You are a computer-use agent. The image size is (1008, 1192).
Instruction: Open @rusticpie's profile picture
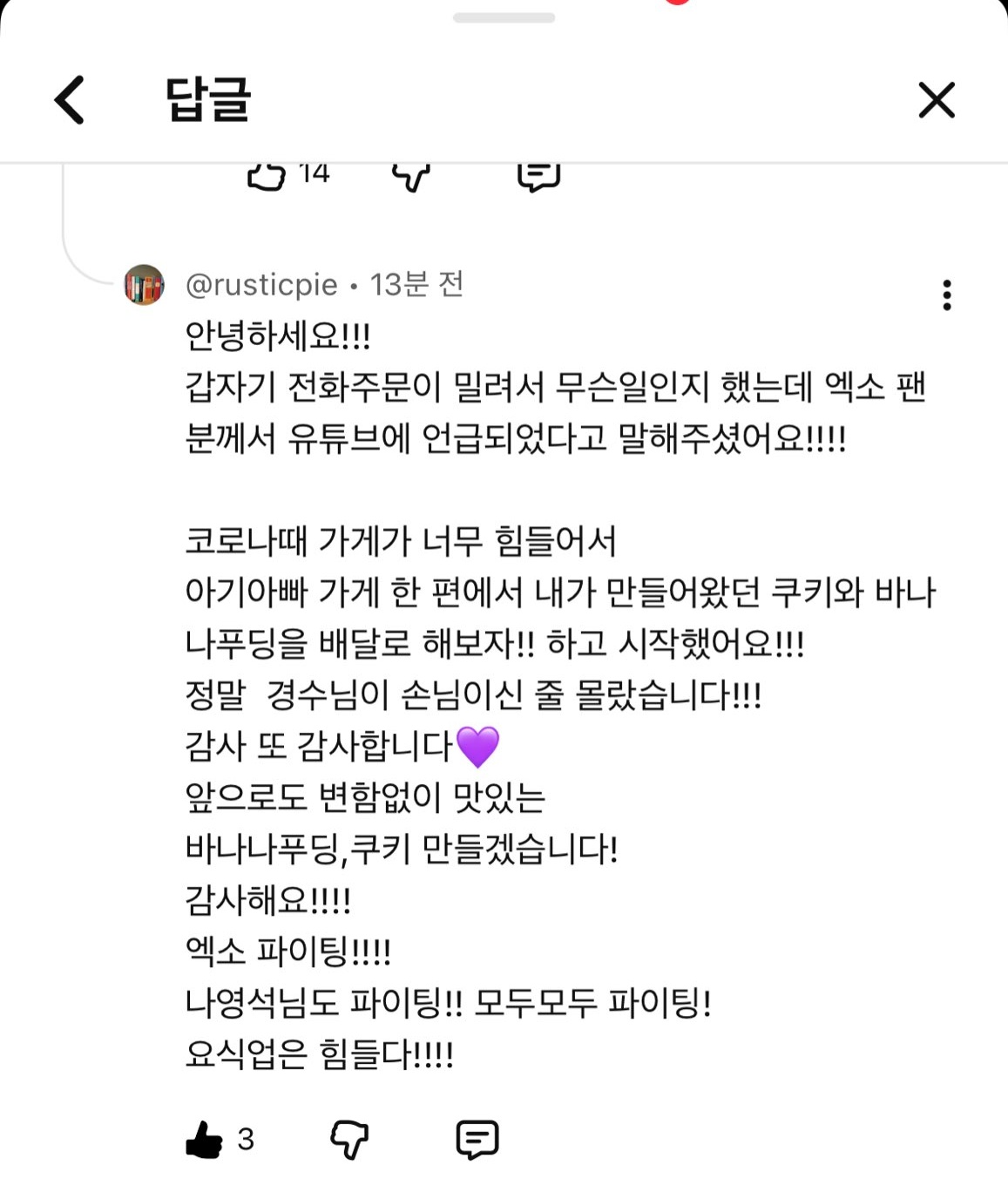144,285
